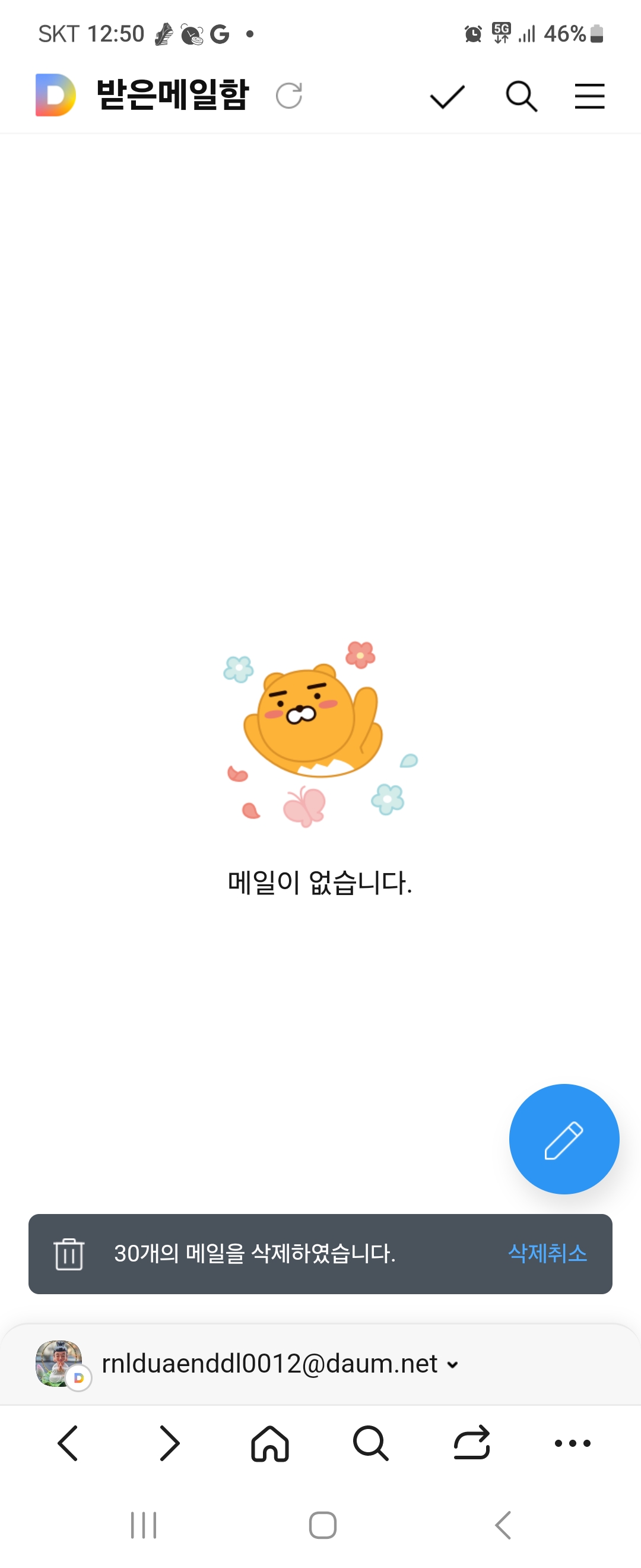Open the three-dot more options
The width and height of the screenshot is (641, 1568).
coord(572,1443)
